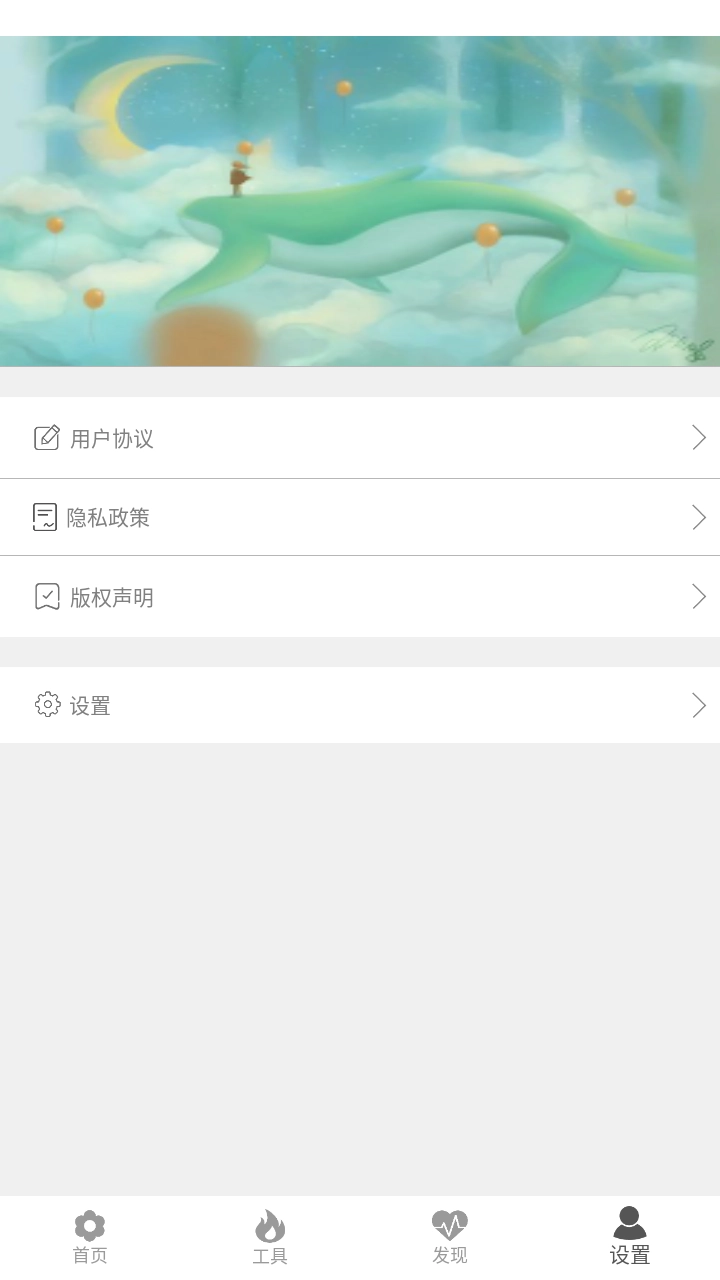This screenshot has width=720, height=1280.
Task: Select the pencil icon beside 用户协议
Action: tap(47, 438)
